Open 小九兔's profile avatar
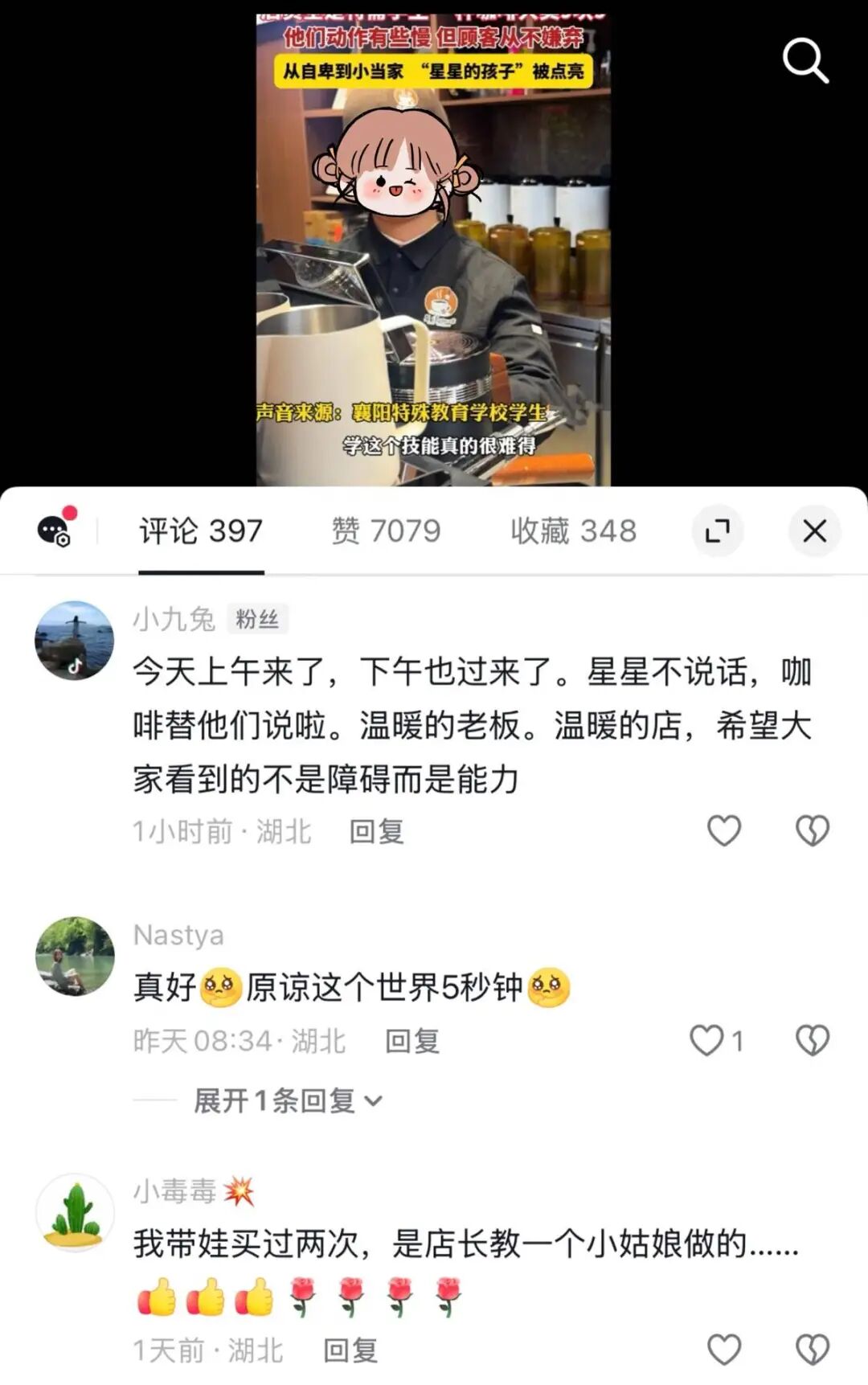 pos(75,640)
